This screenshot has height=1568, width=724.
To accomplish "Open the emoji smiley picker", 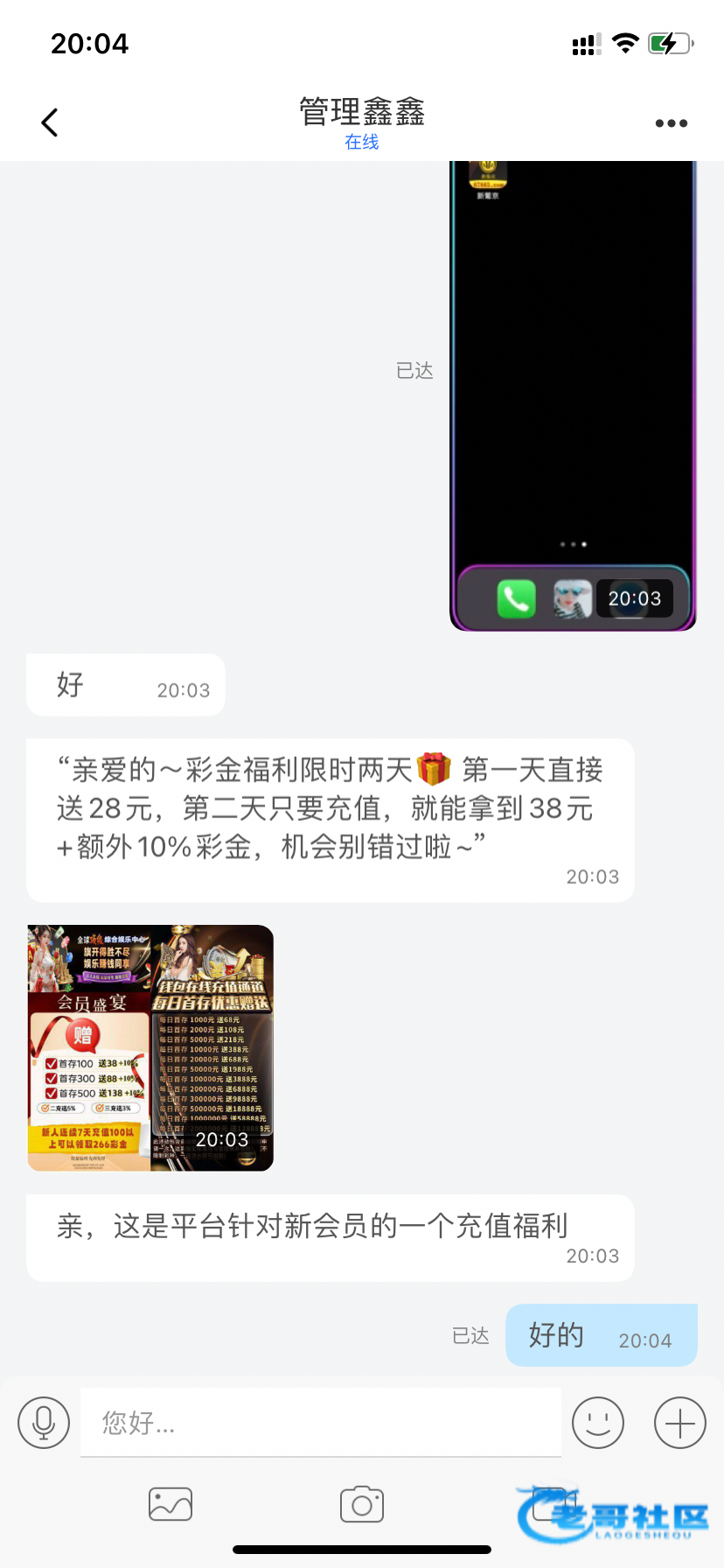I will pos(598,1423).
